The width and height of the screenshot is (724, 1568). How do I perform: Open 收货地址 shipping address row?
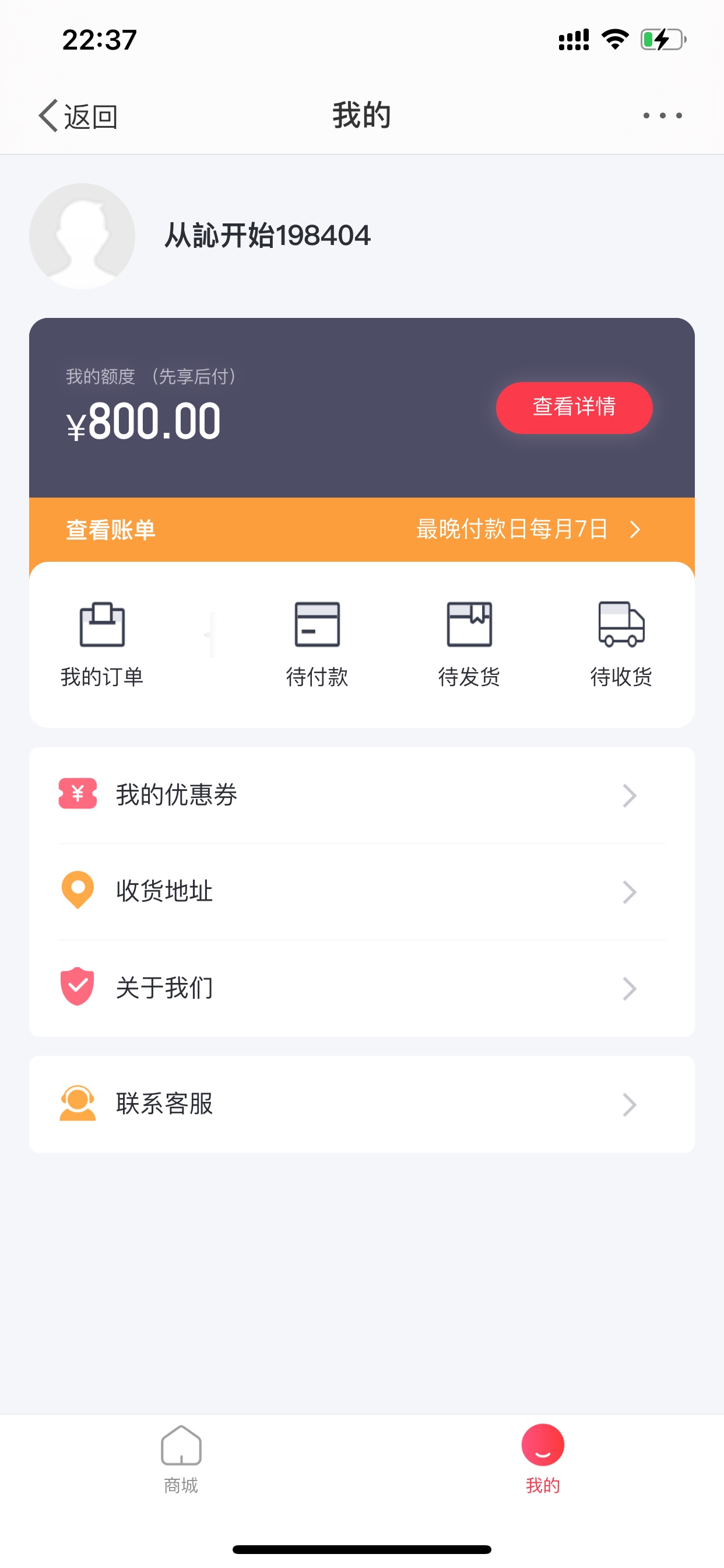[x=362, y=891]
